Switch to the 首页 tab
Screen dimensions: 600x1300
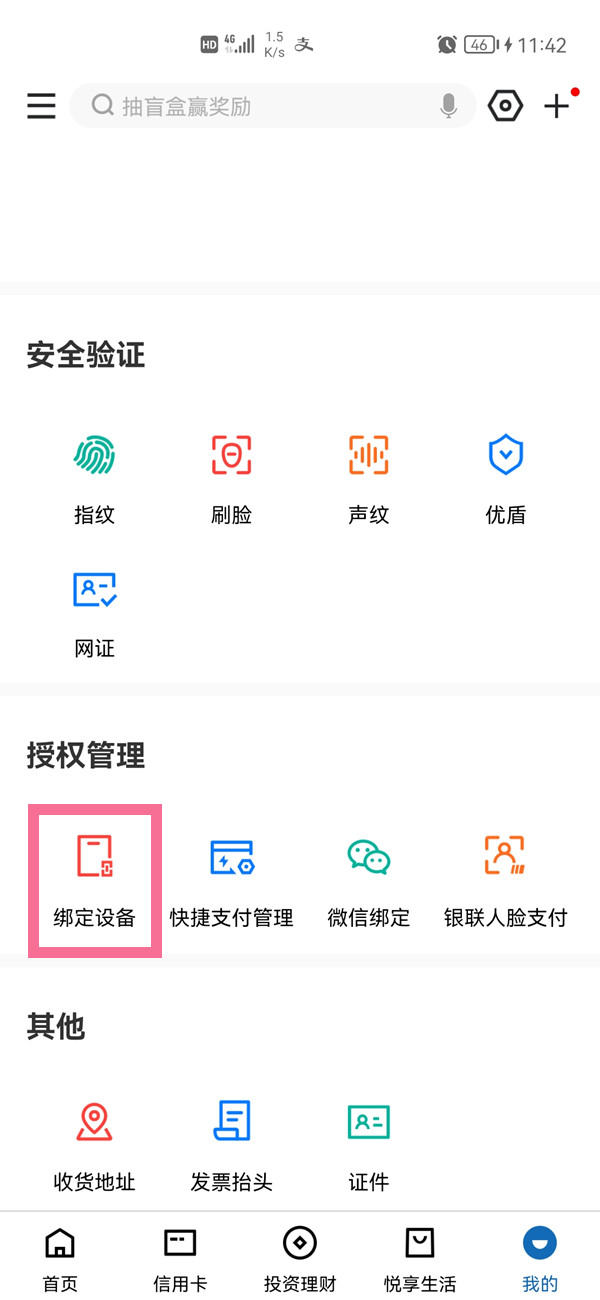(x=60, y=1258)
